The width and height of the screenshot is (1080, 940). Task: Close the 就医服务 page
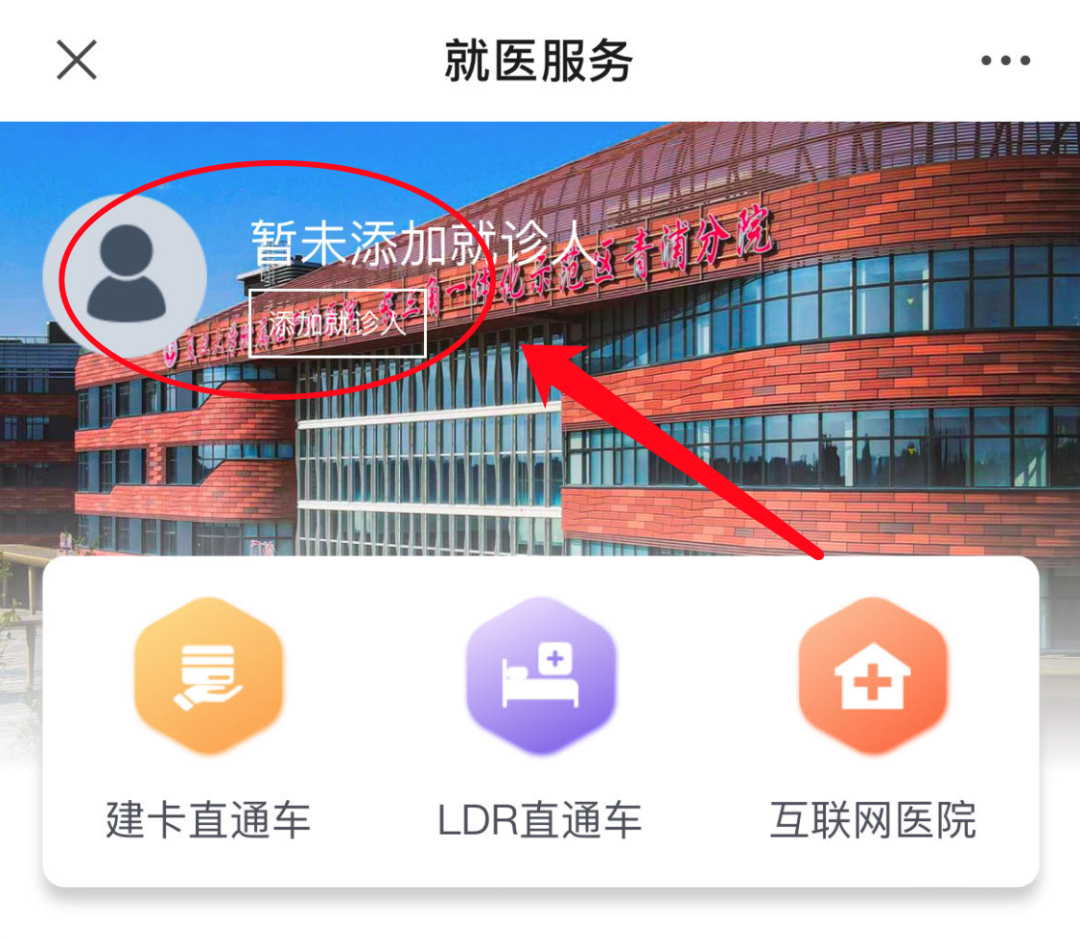pyautogui.click(x=76, y=61)
